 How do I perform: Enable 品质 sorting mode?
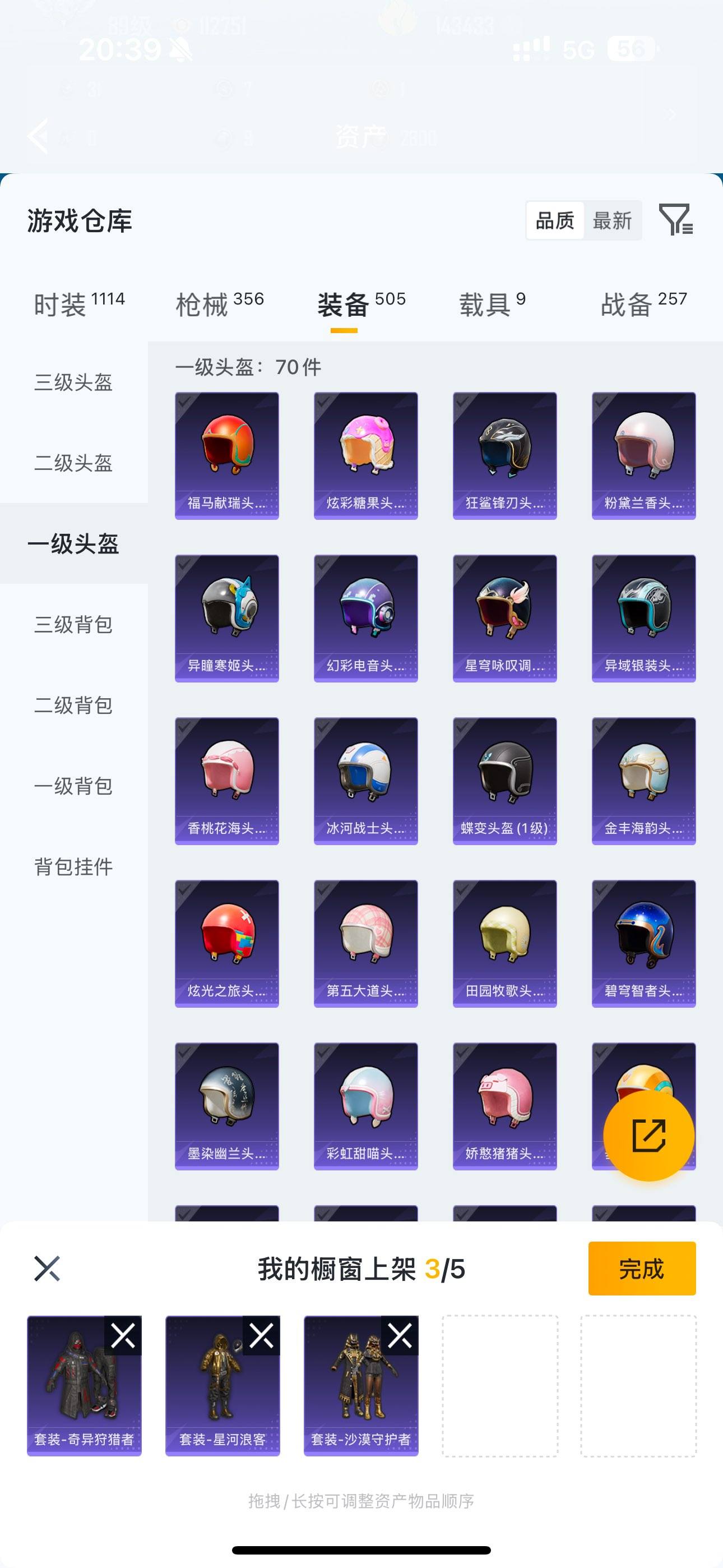pyautogui.click(x=554, y=220)
